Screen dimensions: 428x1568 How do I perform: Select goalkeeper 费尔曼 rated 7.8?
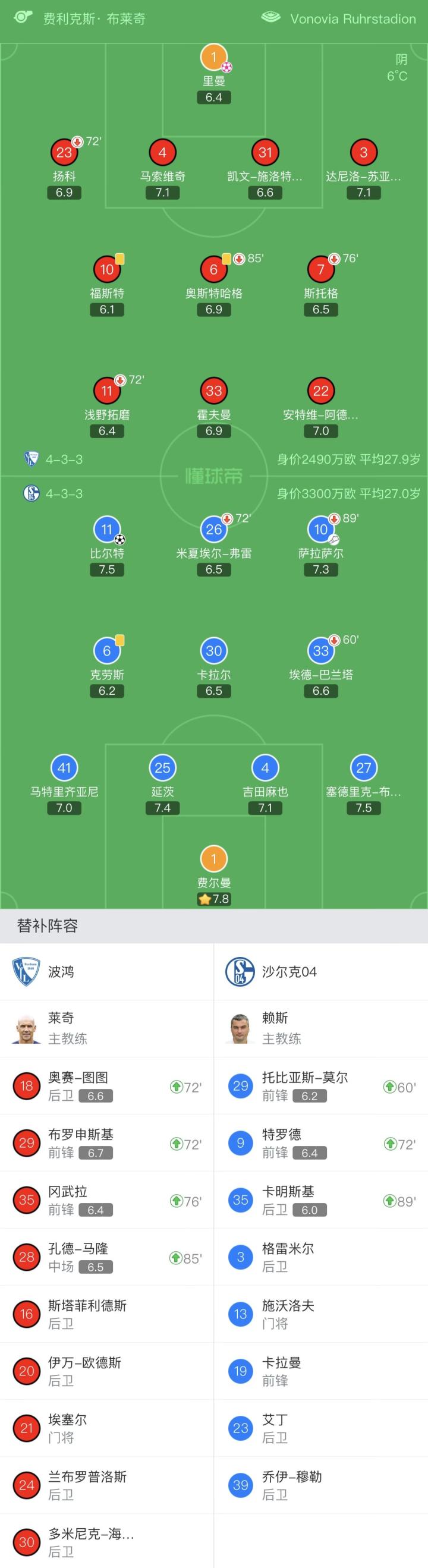coord(213,876)
